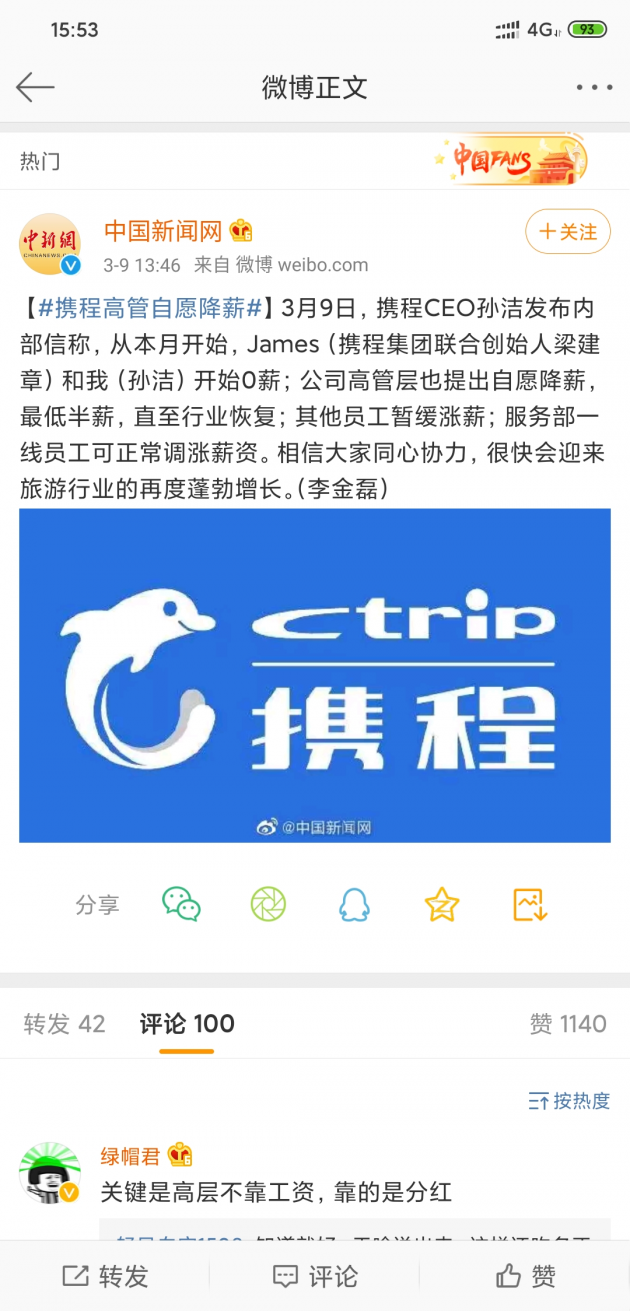Share the post to QQ
This screenshot has height=1311, width=630.
[x=354, y=904]
